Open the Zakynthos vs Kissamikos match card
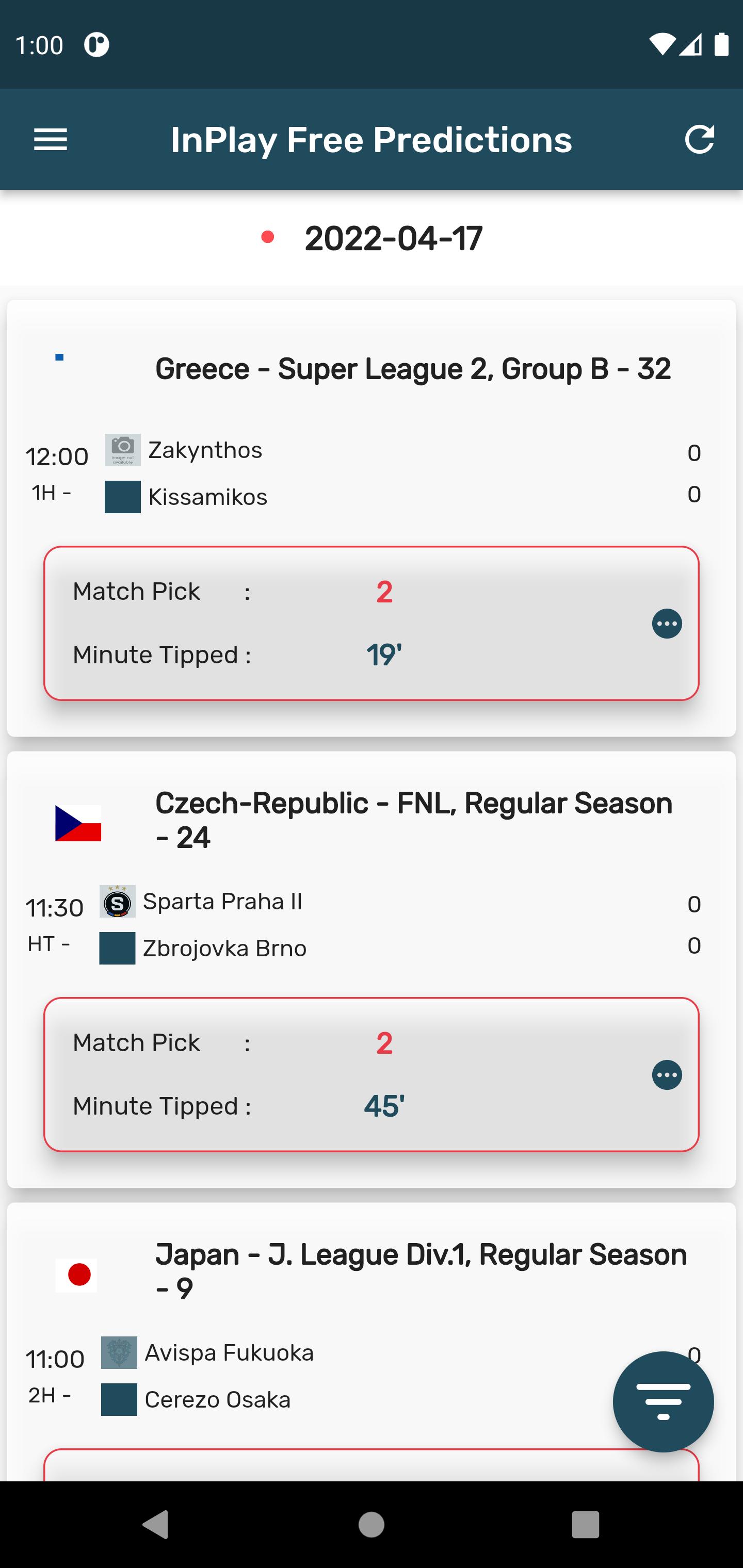 372,518
